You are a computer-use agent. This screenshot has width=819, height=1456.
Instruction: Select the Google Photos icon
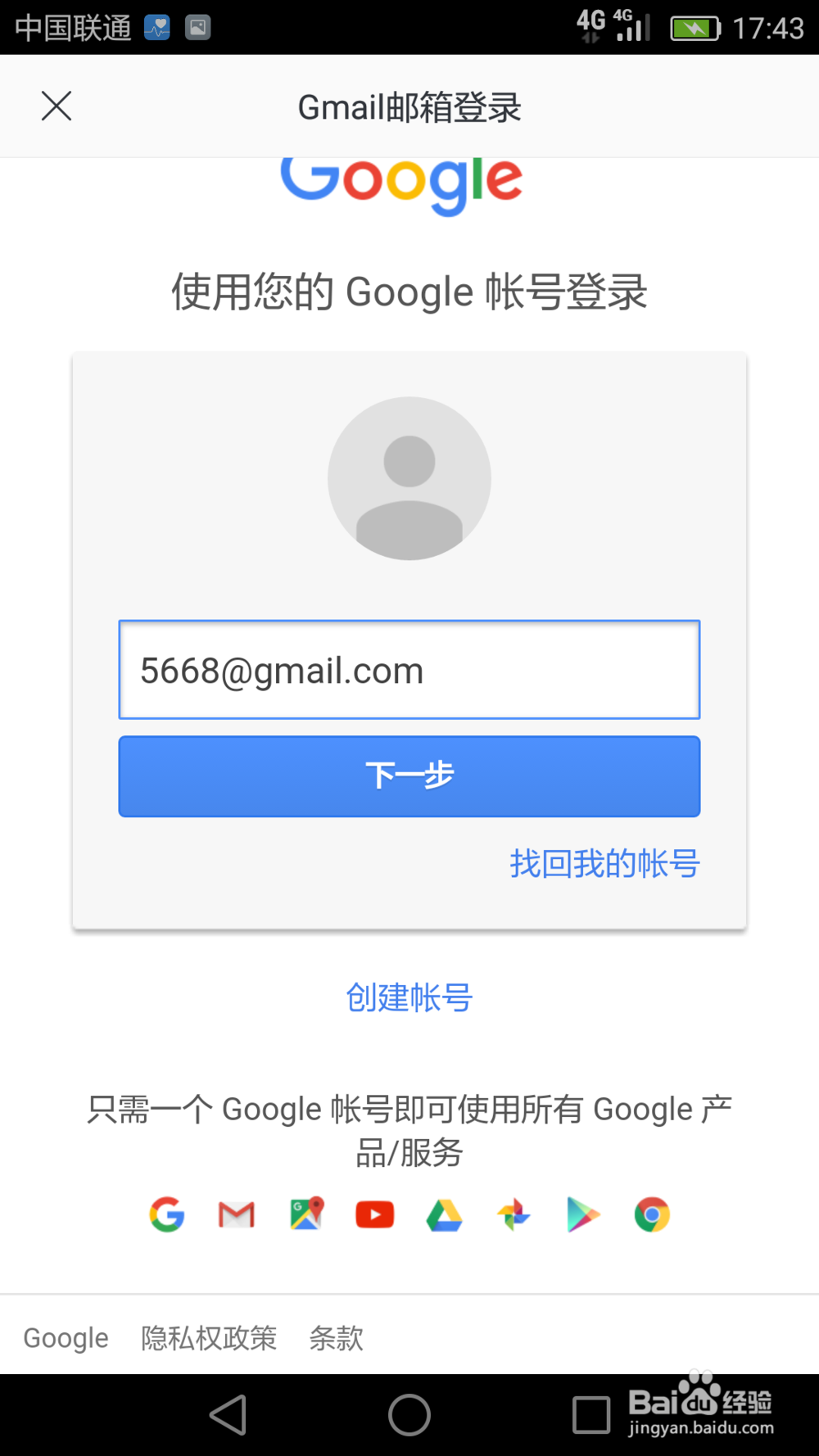(x=513, y=1215)
